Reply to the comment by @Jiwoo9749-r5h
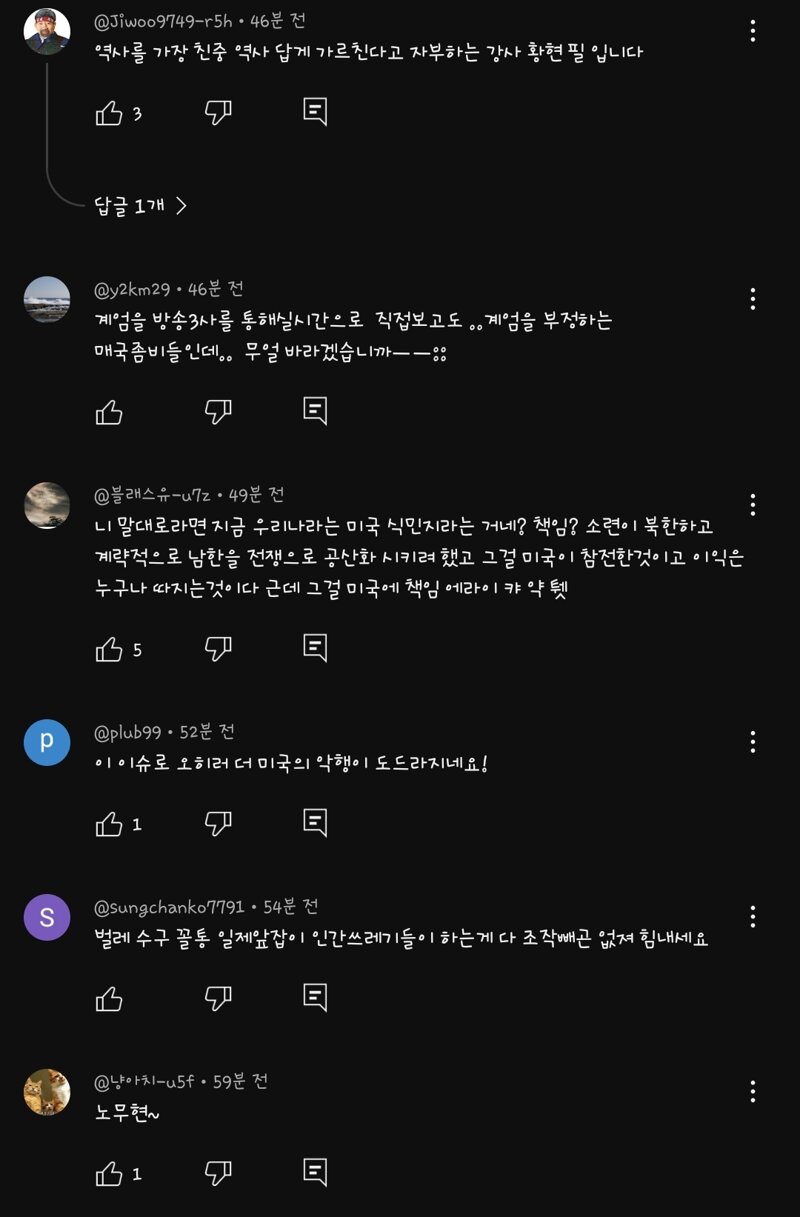800x1217 pixels. 315,111
